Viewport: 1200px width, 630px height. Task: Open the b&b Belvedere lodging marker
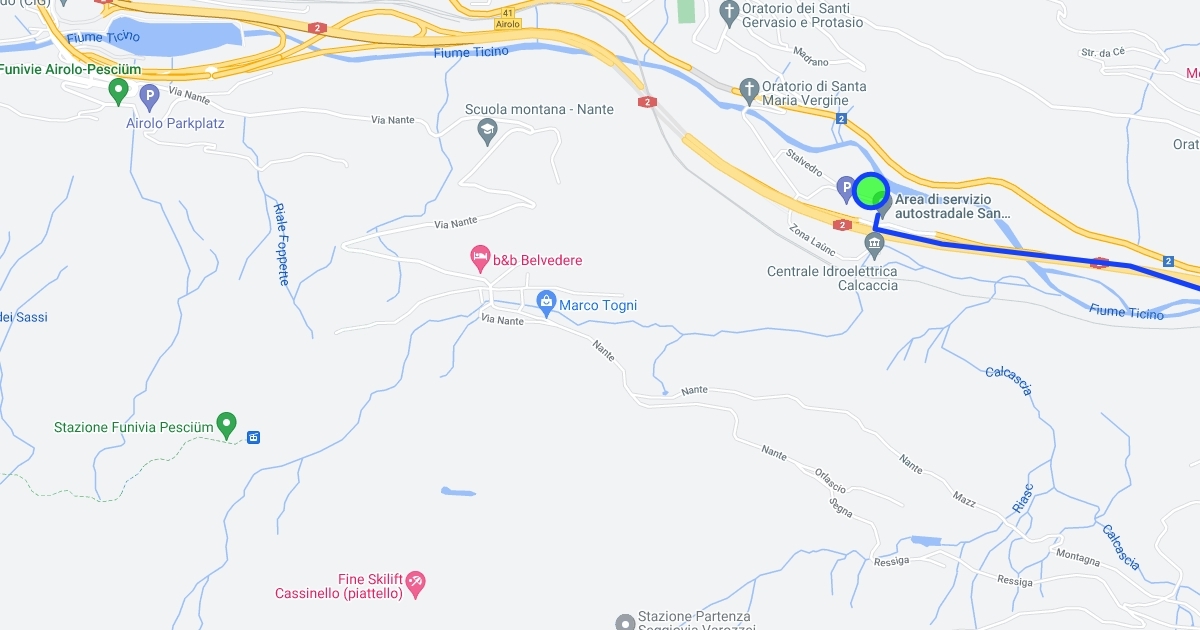(x=480, y=258)
